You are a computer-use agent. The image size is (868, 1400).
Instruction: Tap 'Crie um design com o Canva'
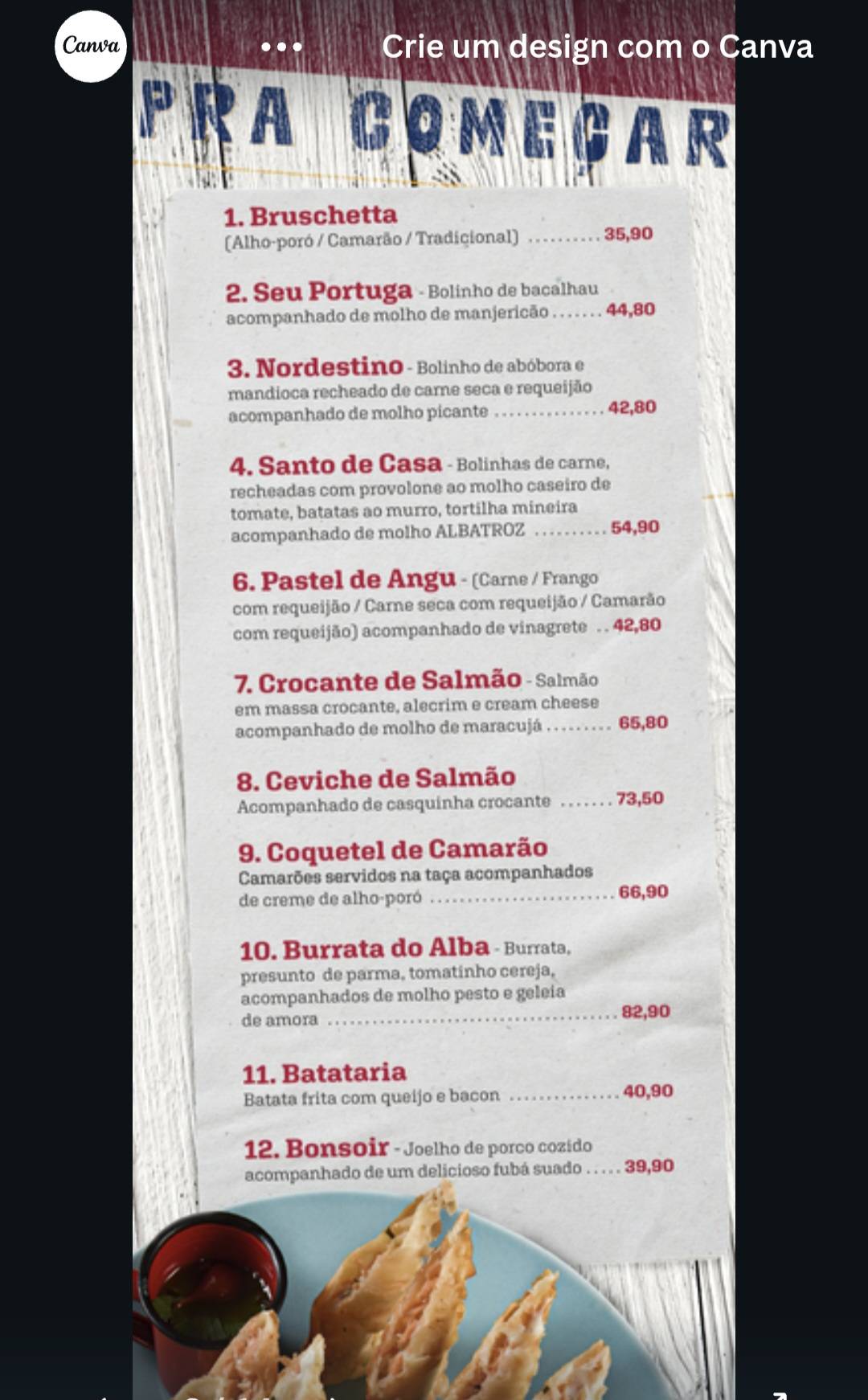[597, 47]
